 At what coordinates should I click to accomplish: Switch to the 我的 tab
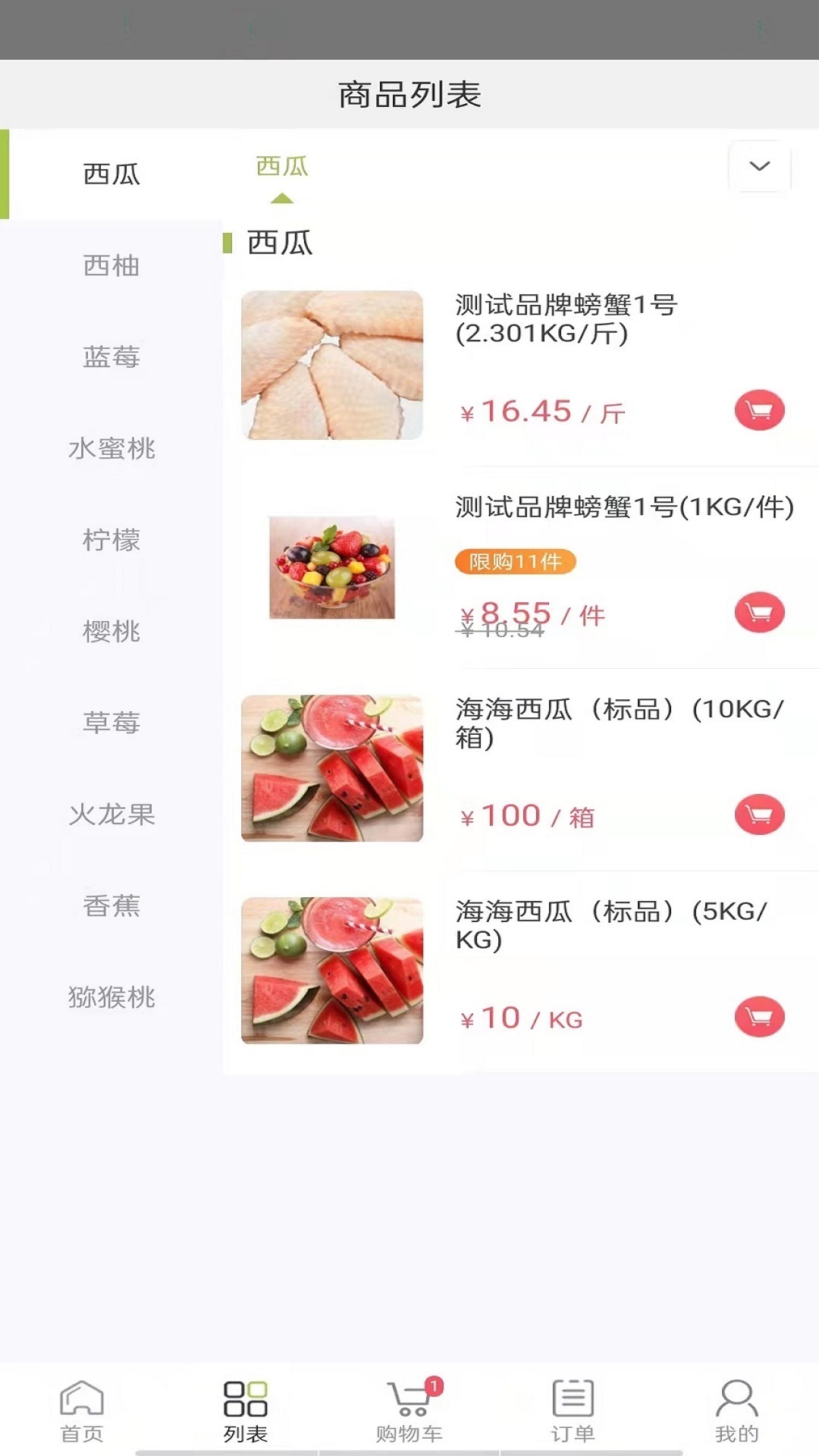point(736,1411)
